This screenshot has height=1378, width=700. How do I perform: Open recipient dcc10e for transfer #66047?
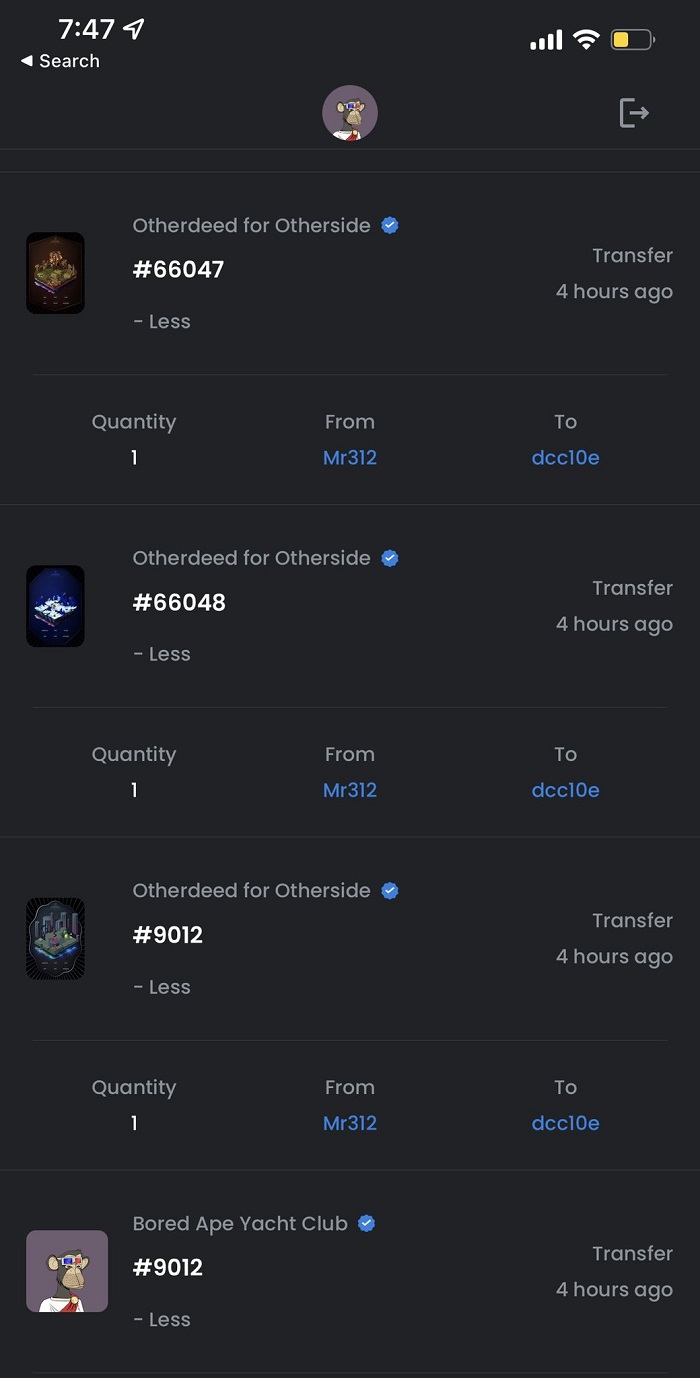(x=565, y=458)
